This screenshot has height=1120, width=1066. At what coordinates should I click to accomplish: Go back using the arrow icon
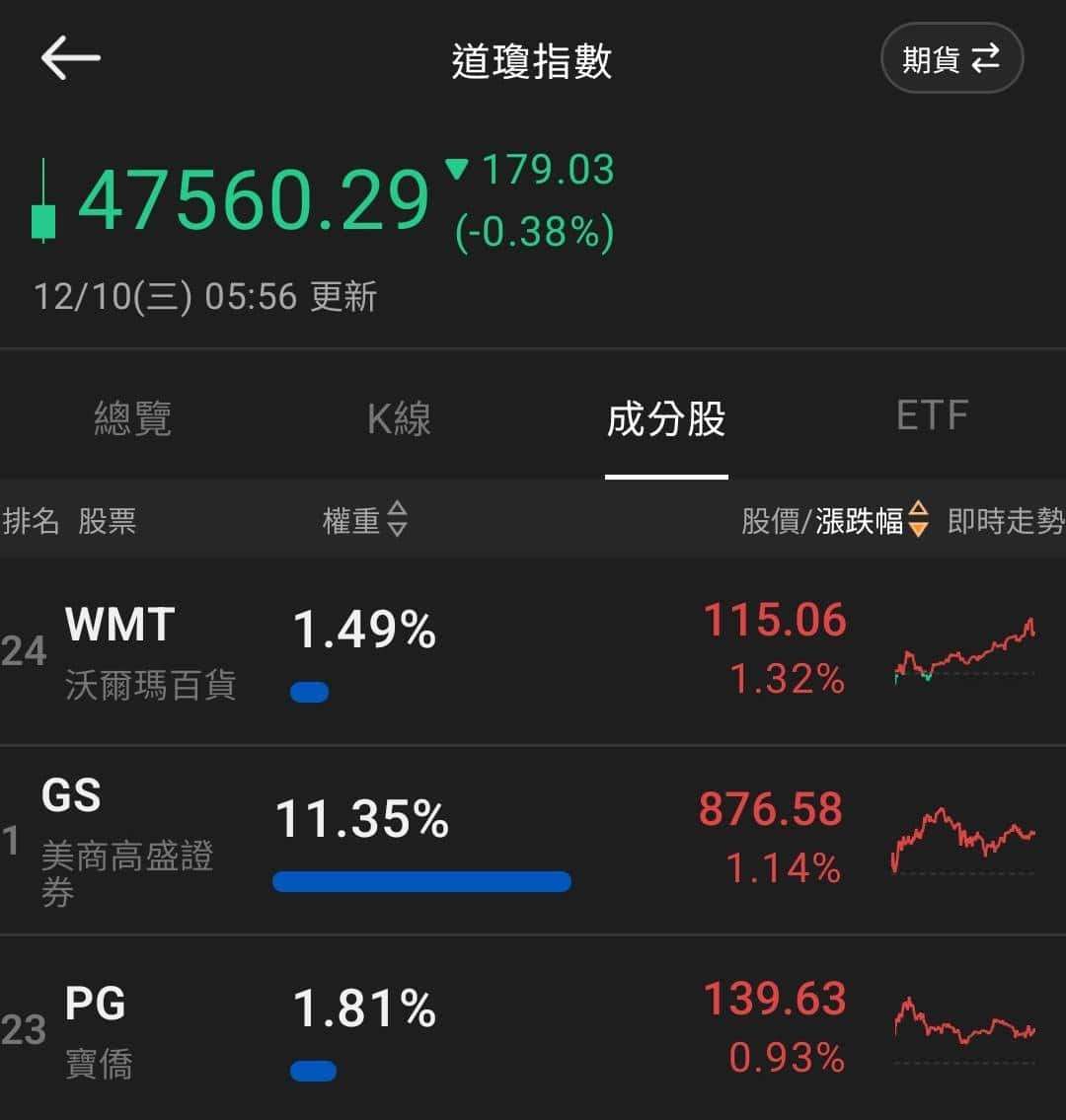pyautogui.click(x=70, y=58)
